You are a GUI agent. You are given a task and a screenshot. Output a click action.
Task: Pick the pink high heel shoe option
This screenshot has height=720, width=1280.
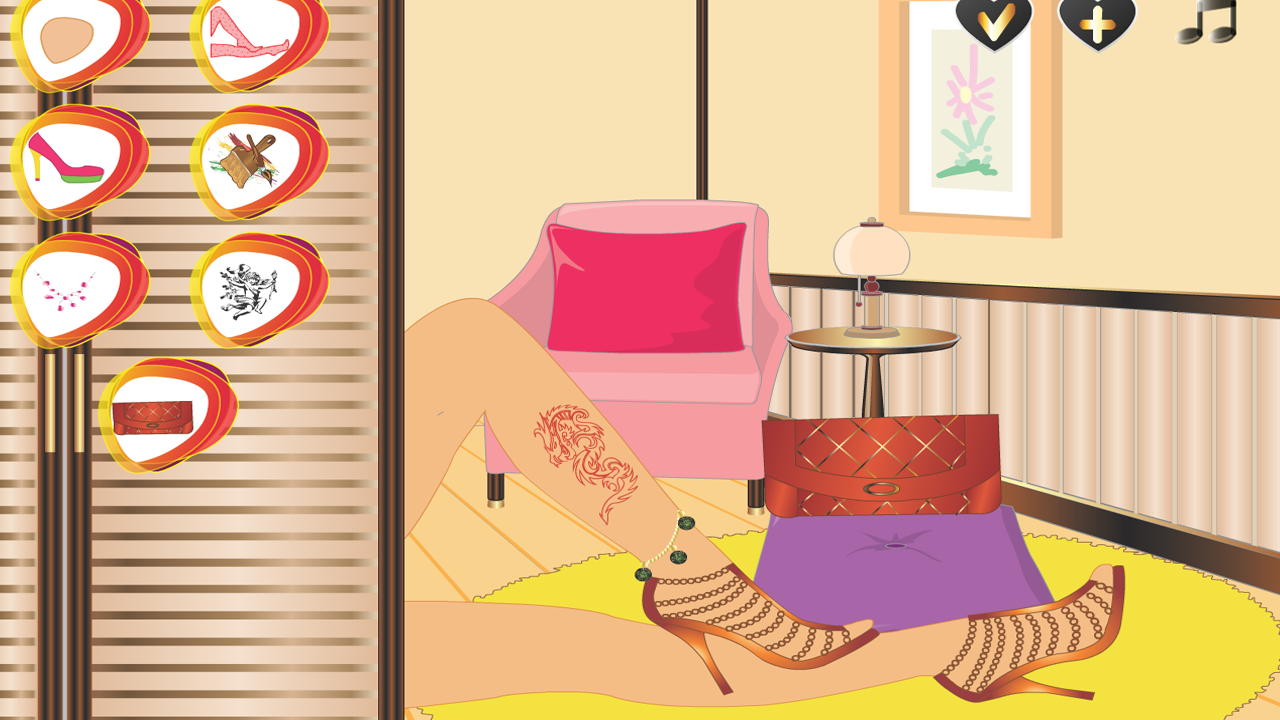tap(68, 160)
